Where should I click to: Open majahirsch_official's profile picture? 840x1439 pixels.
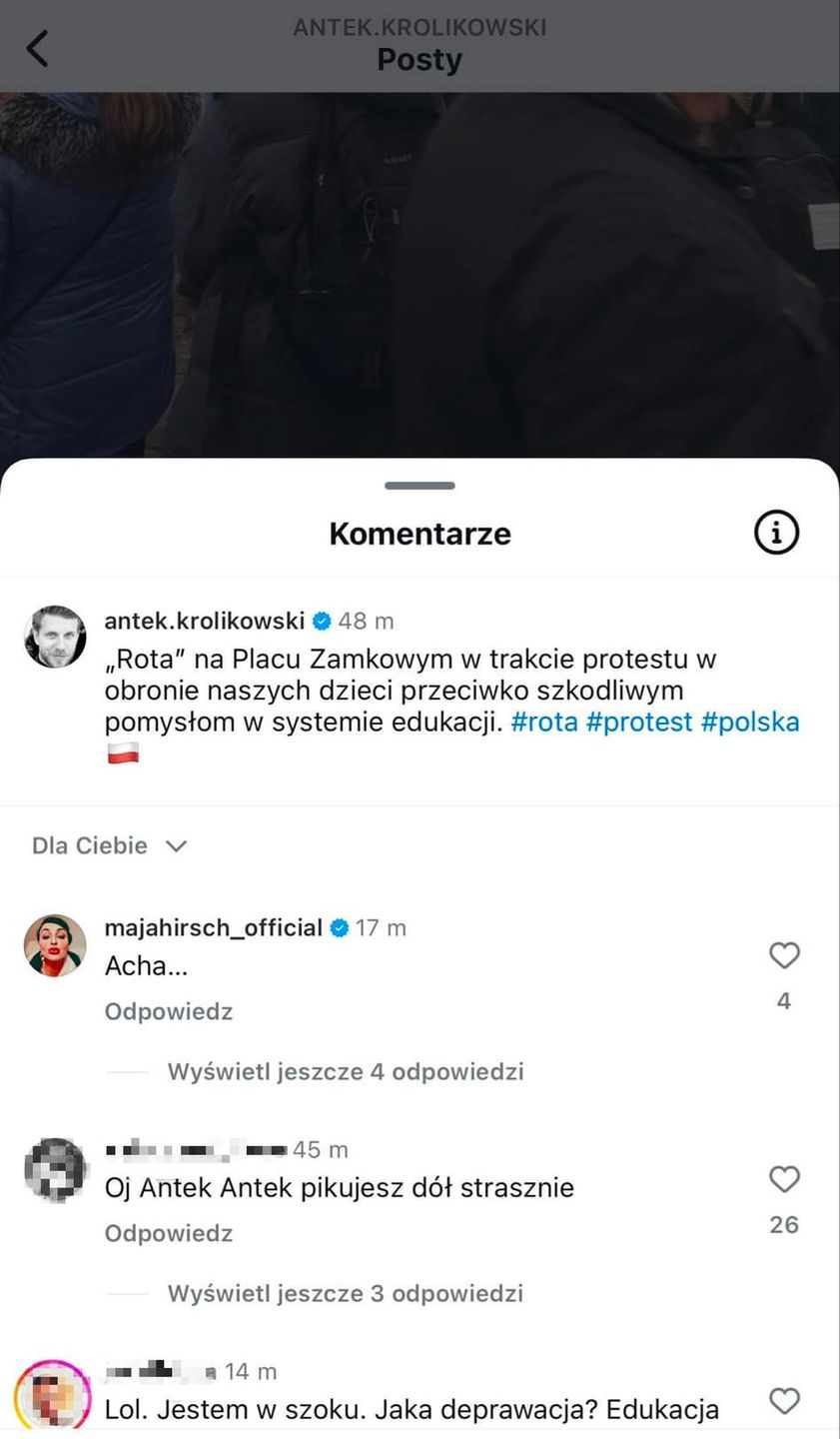point(55,945)
